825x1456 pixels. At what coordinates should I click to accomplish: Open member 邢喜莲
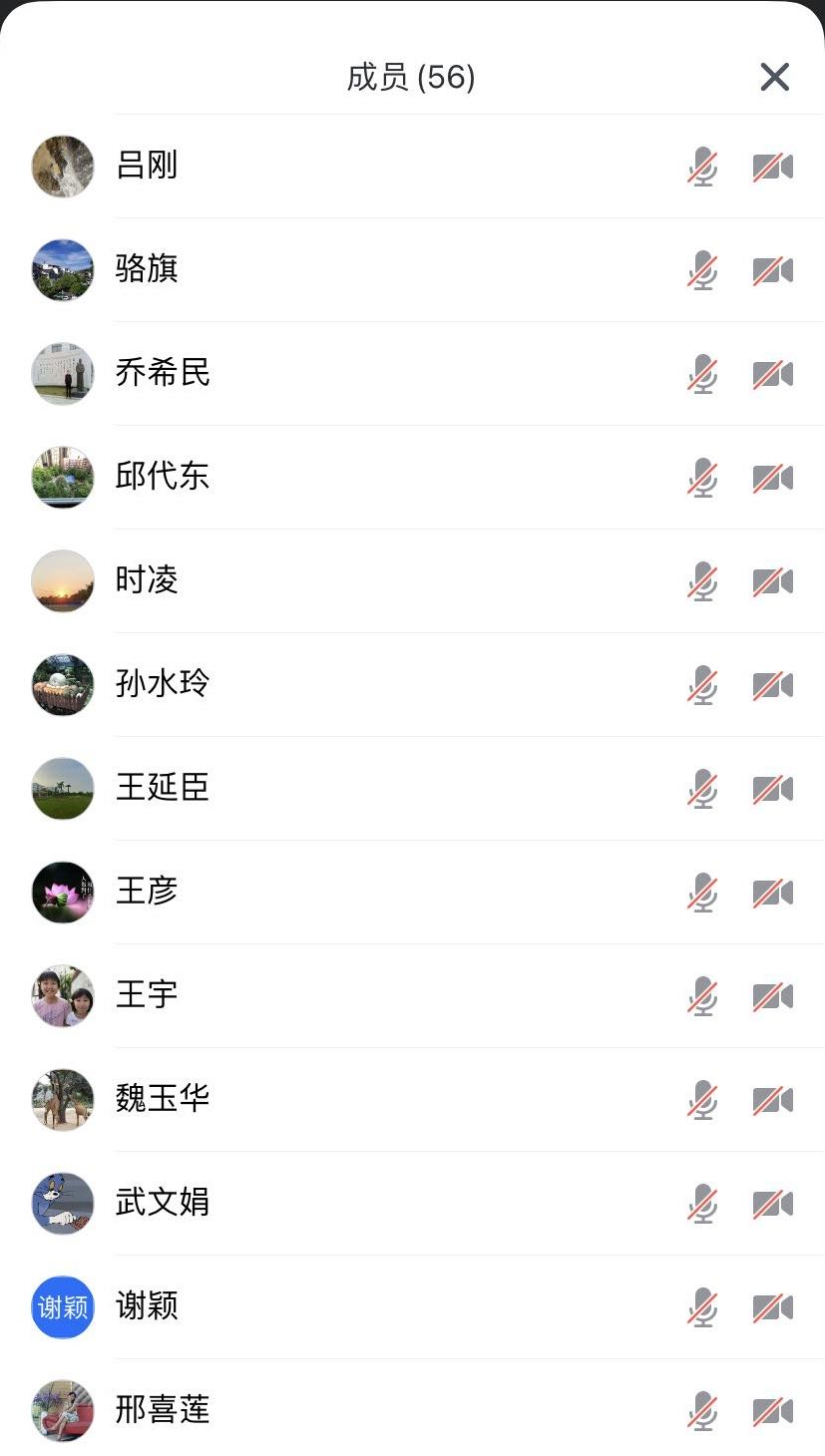(163, 1410)
